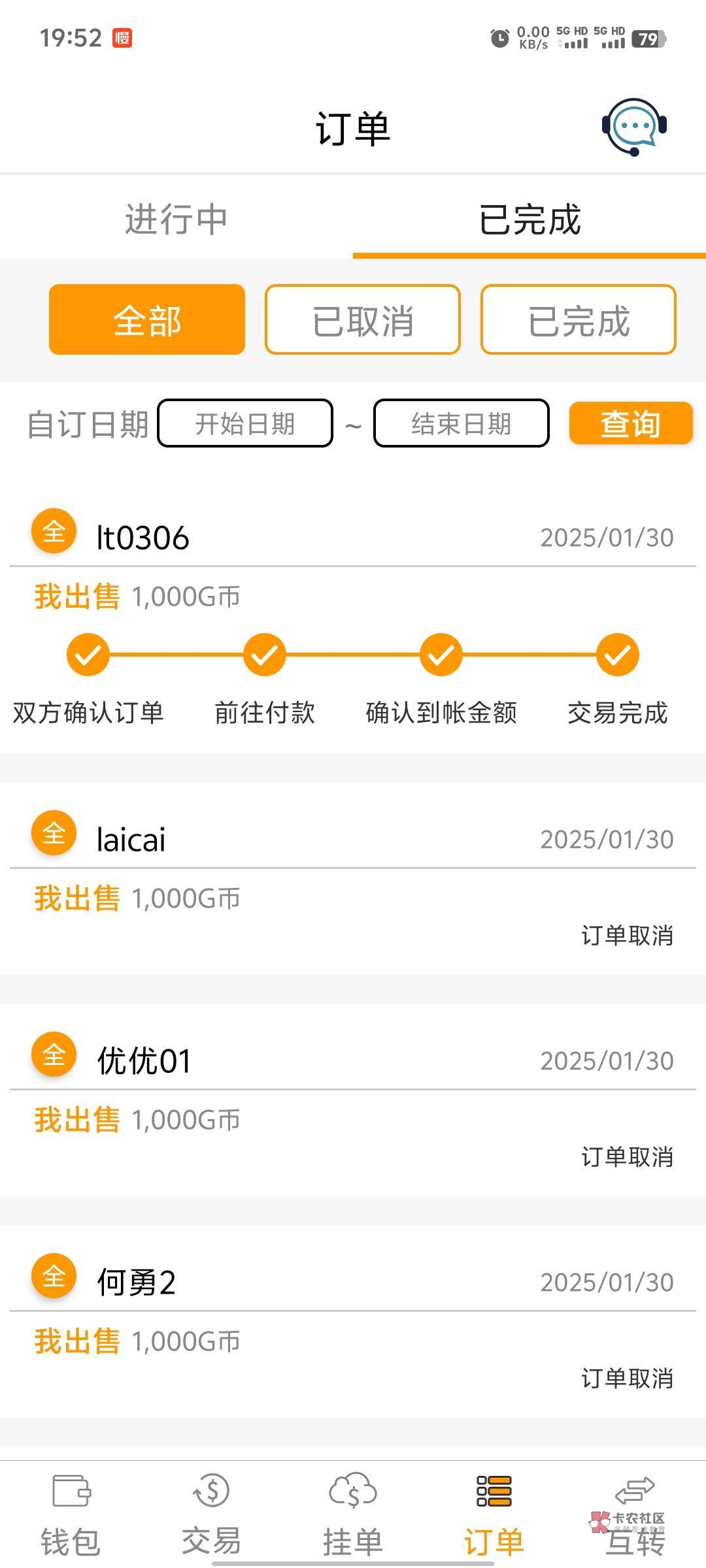
Task: Pick the 结束日期 end date
Action: [462, 423]
